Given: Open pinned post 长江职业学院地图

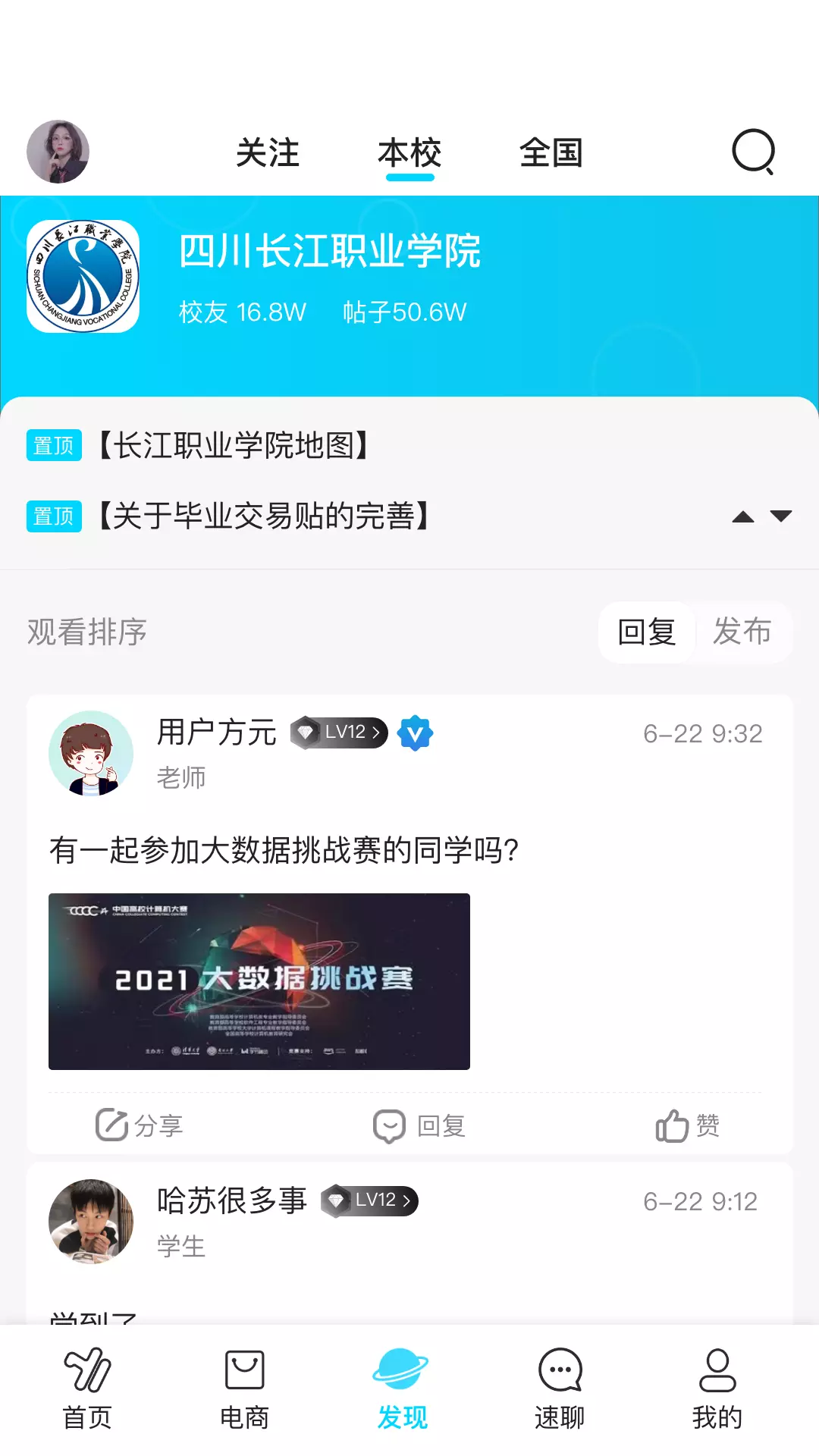Looking at the screenshot, I should 234,445.
